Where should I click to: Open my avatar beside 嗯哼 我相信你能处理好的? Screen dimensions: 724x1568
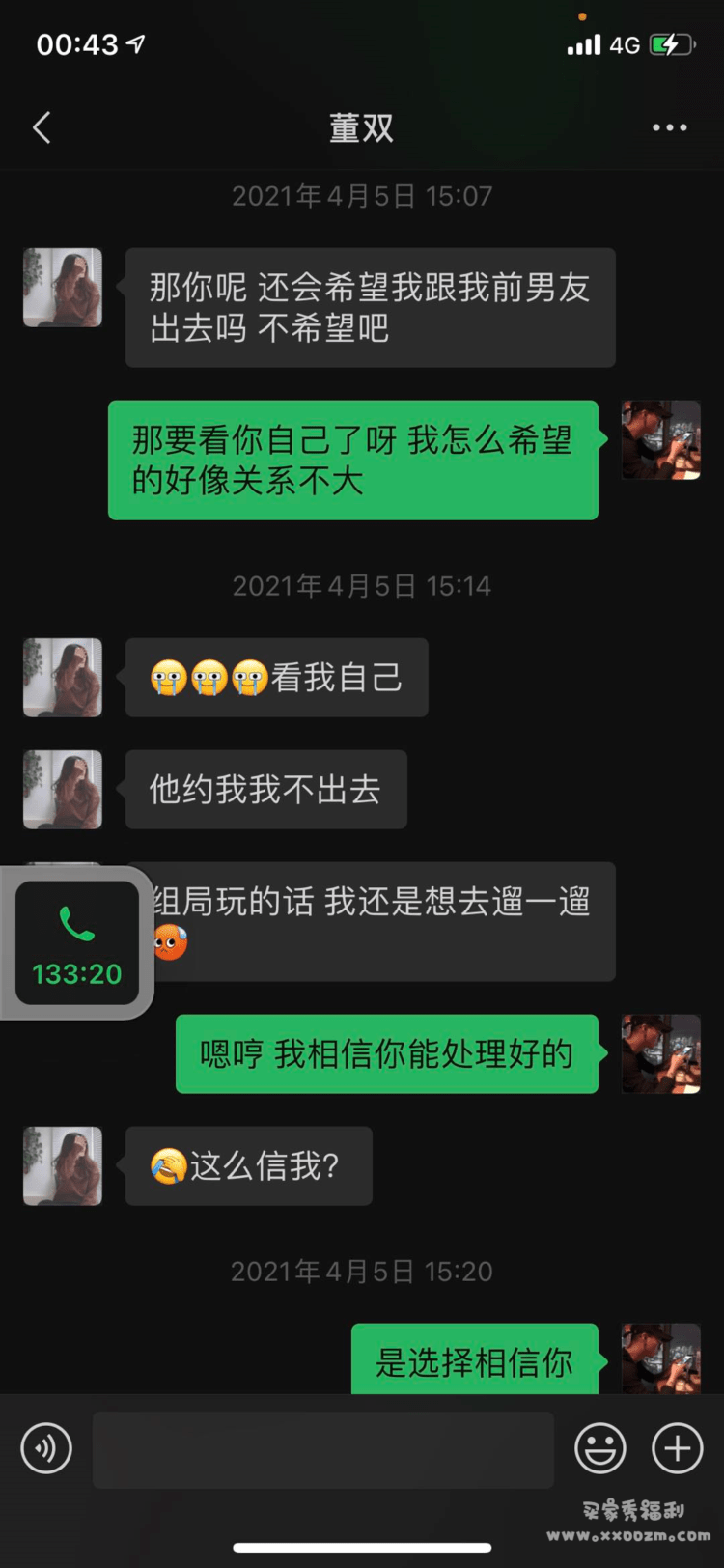(661, 1054)
